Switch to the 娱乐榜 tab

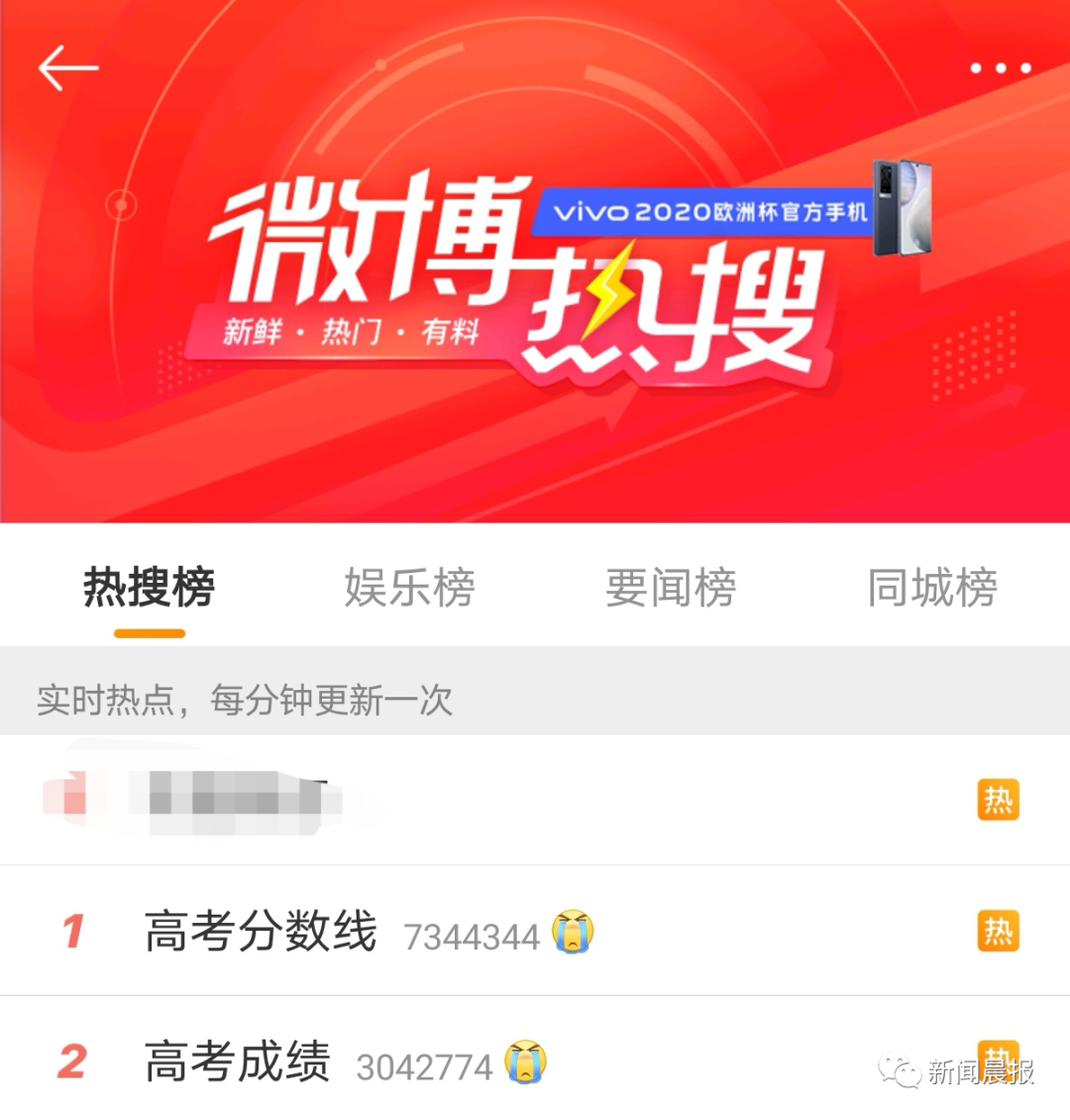point(410,589)
